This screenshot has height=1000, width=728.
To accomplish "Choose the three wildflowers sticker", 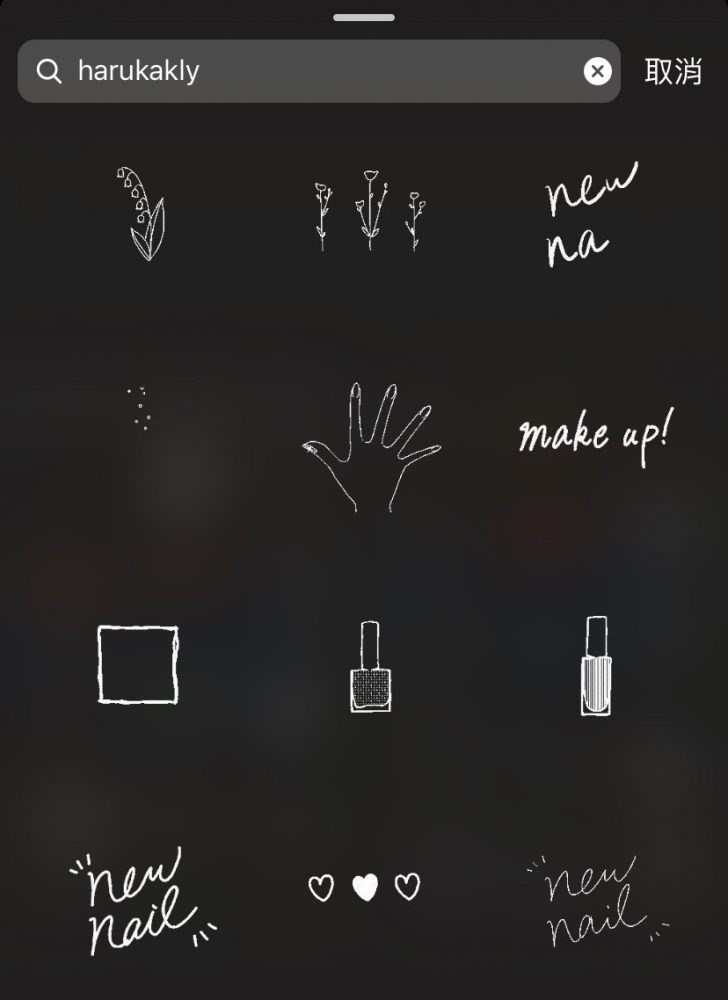I will click(x=369, y=210).
